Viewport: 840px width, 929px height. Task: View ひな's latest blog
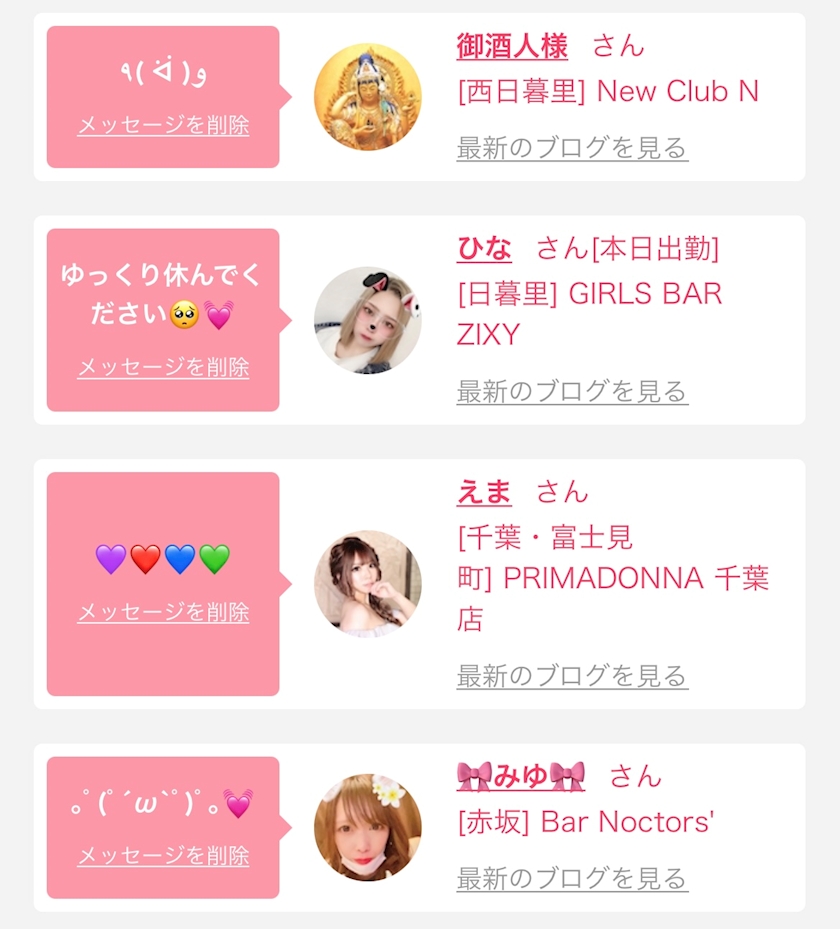[x=572, y=392]
